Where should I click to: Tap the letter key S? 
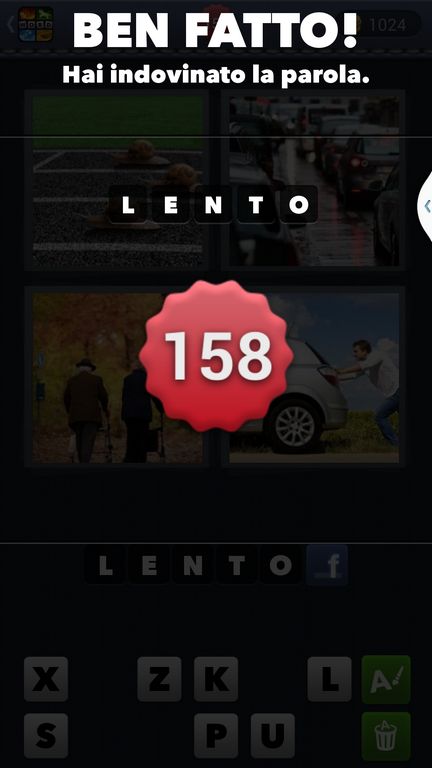click(x=46, y=736)
